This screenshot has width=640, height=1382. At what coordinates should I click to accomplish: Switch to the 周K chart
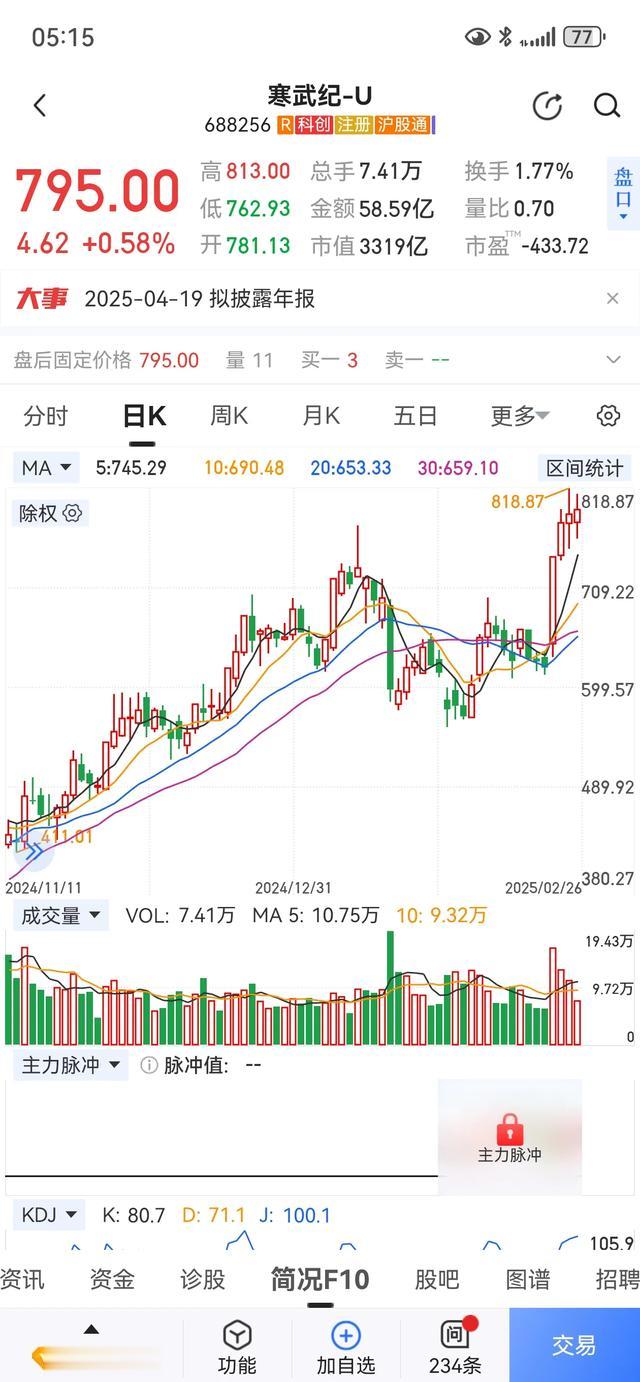click(x=228, y=416)
